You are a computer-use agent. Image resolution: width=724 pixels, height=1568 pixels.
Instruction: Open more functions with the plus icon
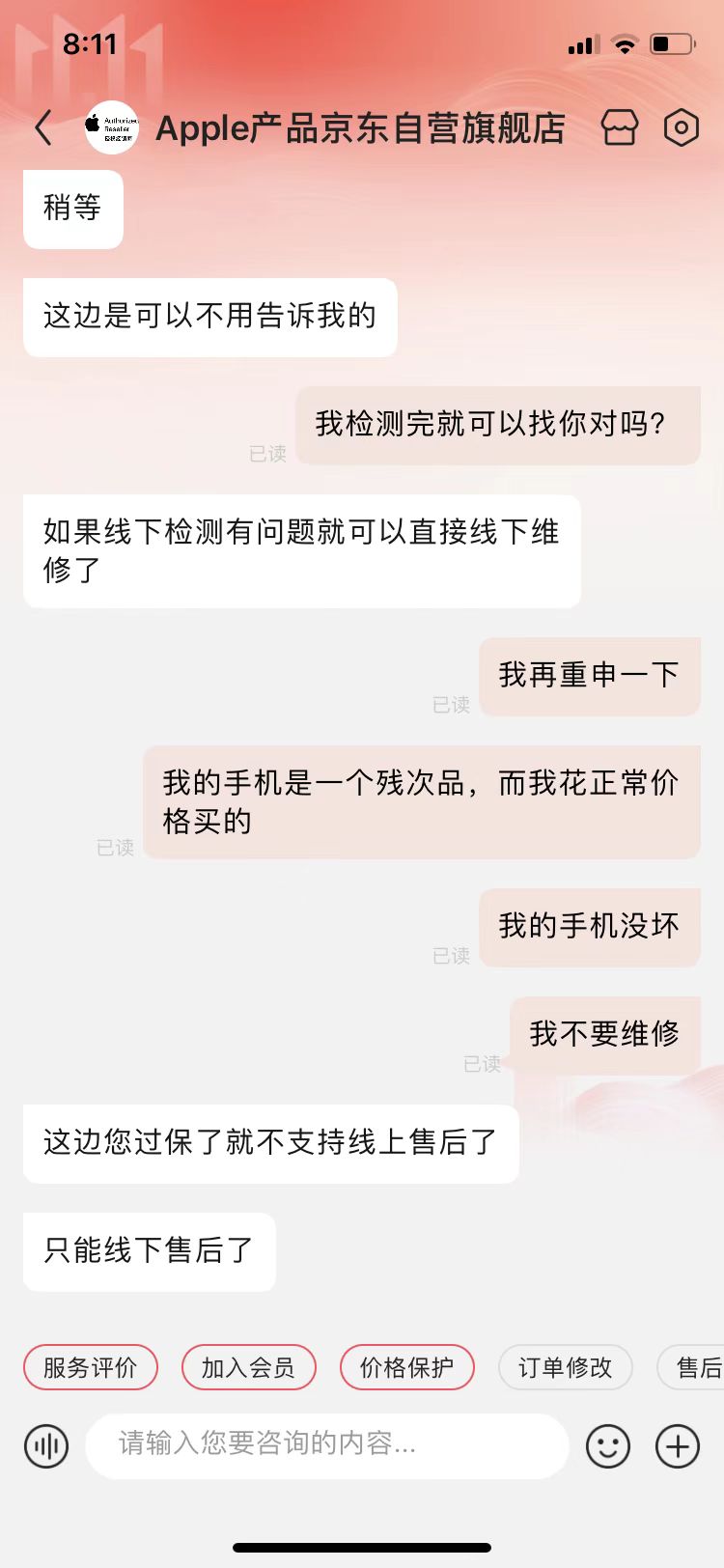pos(676,1446)
